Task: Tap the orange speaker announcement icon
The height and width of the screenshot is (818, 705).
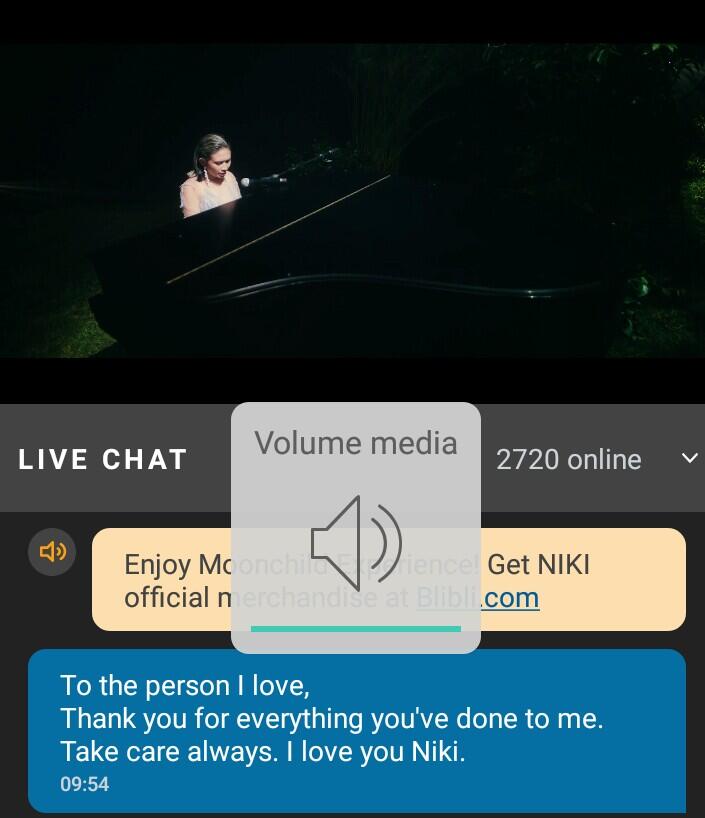Action: click(x=52, y=551)
